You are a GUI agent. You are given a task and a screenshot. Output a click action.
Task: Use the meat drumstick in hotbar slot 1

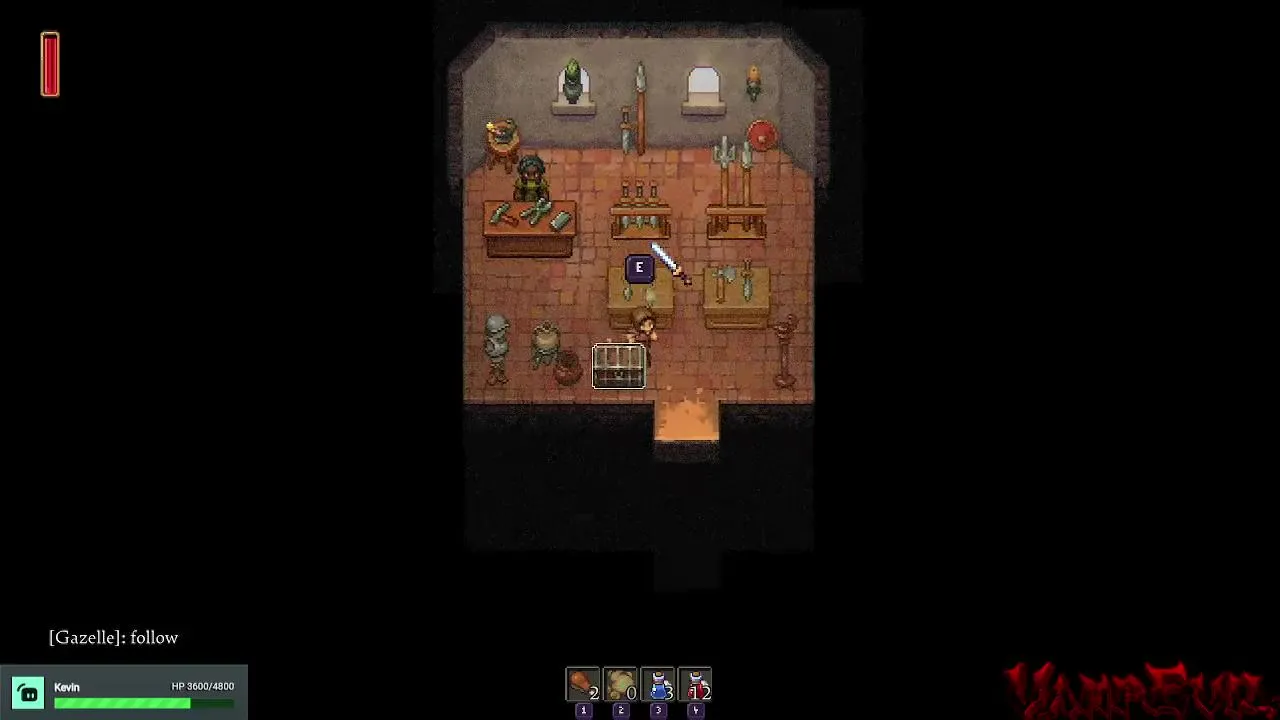coord(583,685)
